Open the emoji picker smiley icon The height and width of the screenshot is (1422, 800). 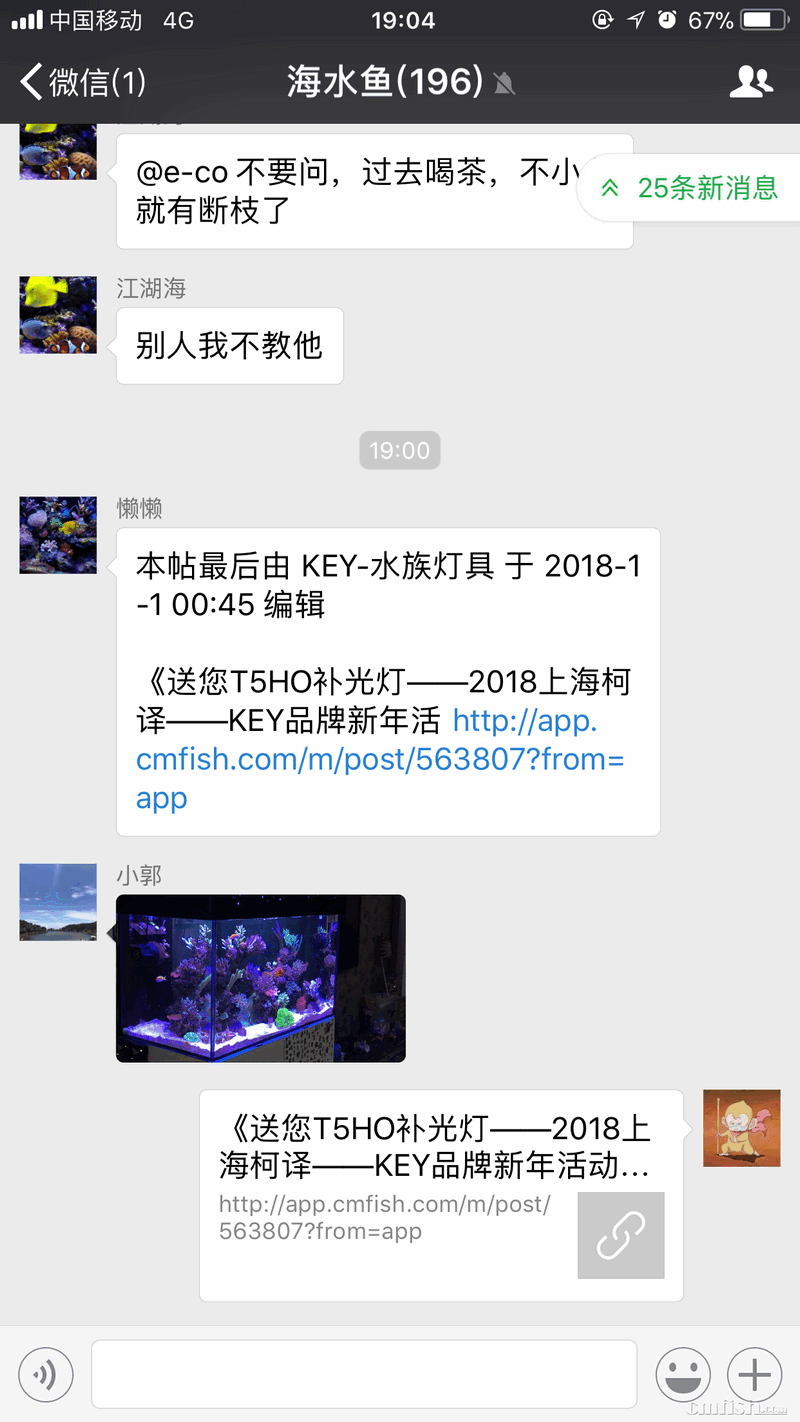(x=683, y=1374)
